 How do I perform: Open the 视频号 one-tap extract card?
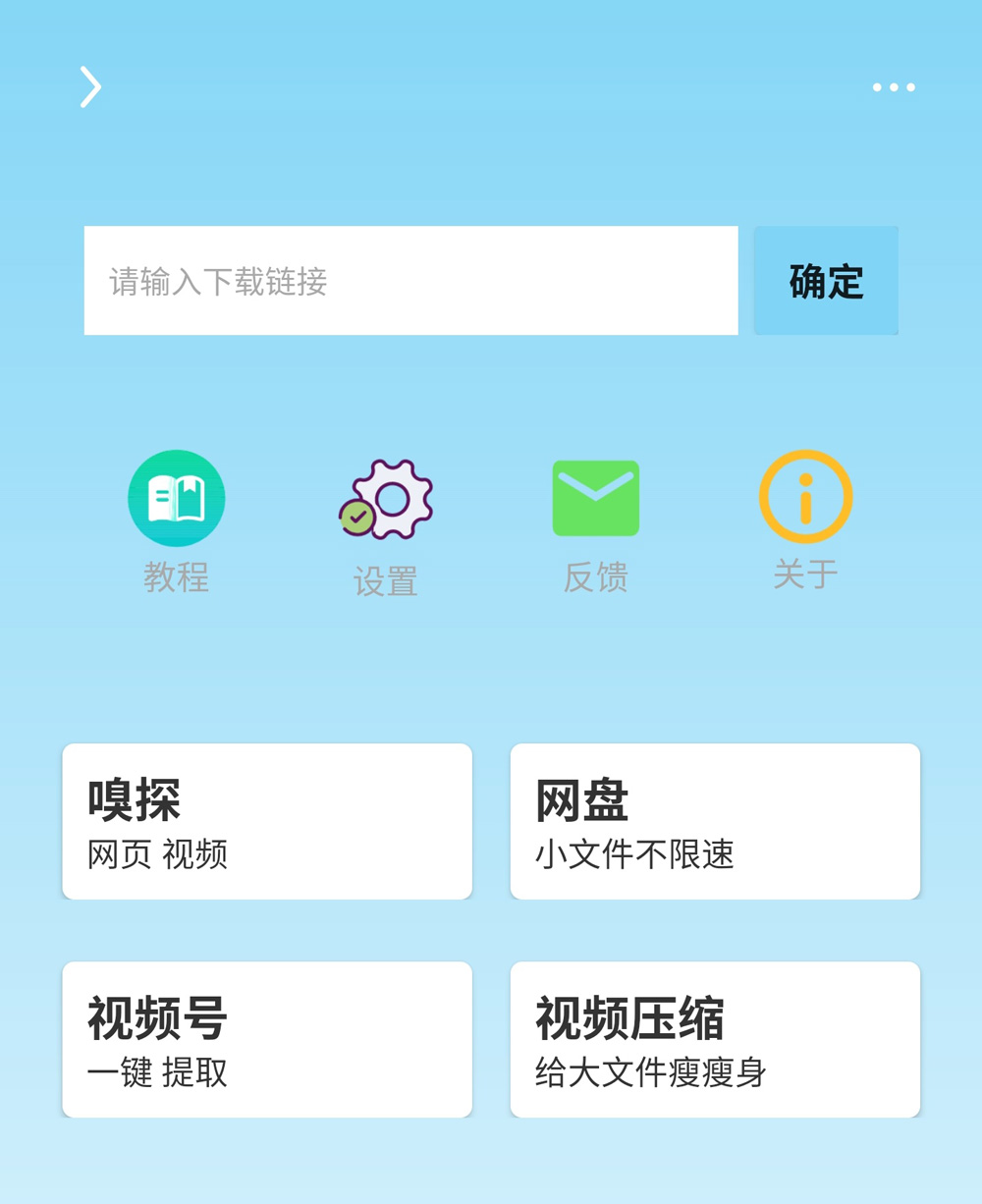[267, 1039]
